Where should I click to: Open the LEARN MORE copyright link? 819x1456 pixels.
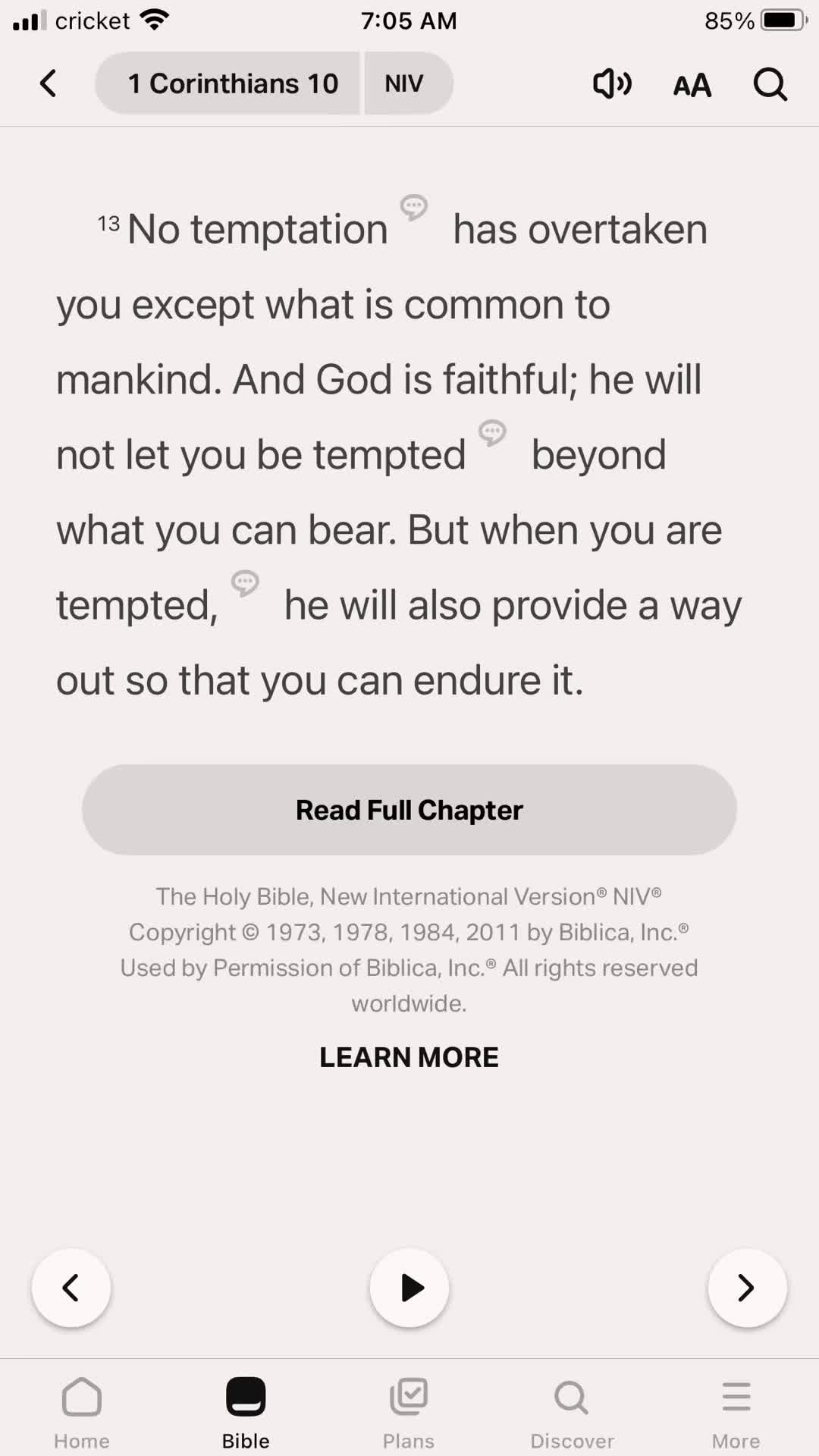pyautogui.click(x=409, y=1057)
